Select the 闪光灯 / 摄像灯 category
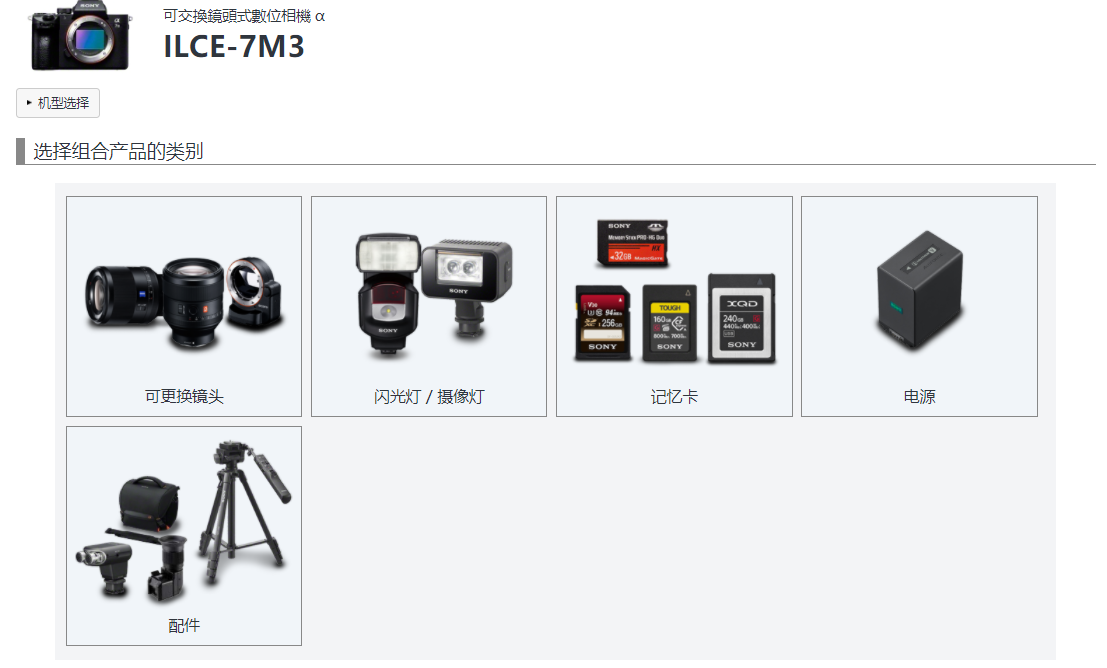Screen dimensions: 1107x668 point(429,306)
